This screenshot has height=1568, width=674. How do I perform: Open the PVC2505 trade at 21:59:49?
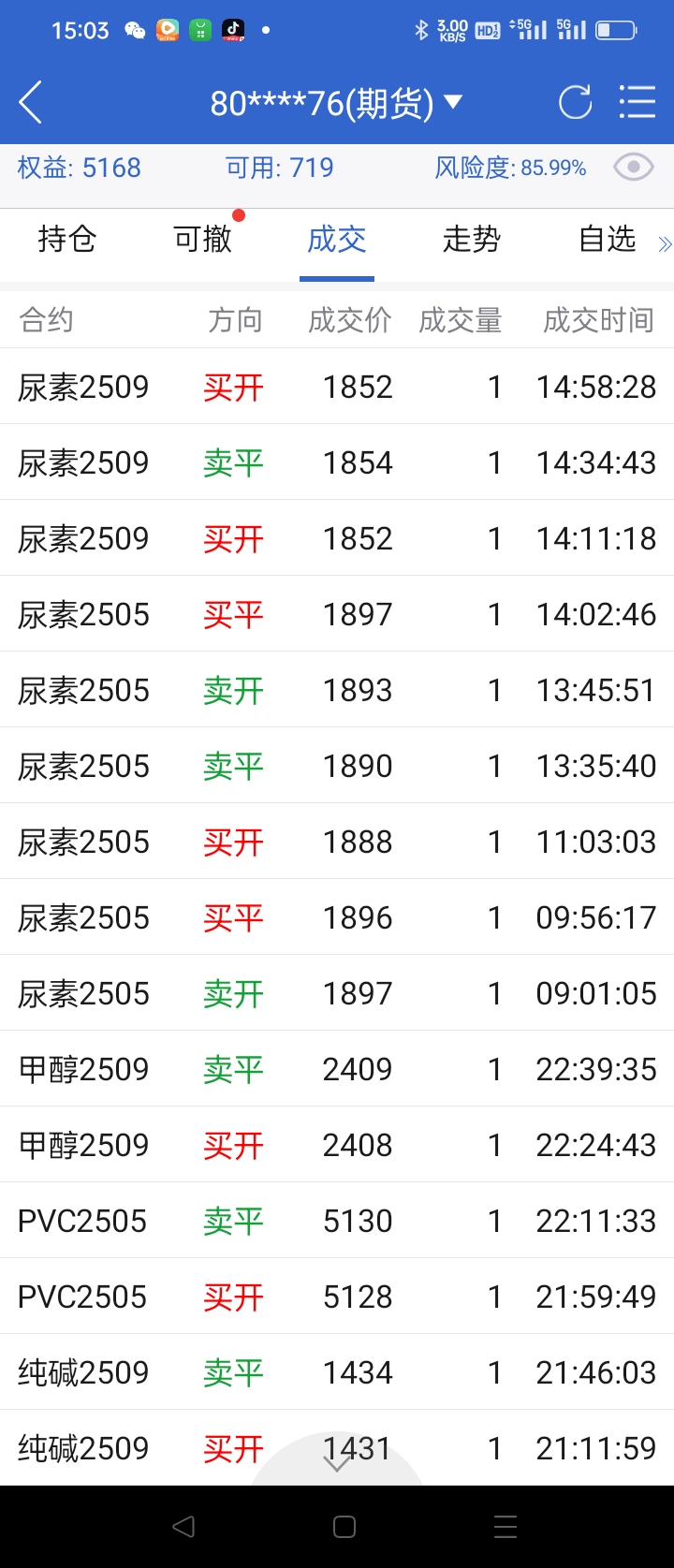click(337, 1297)
